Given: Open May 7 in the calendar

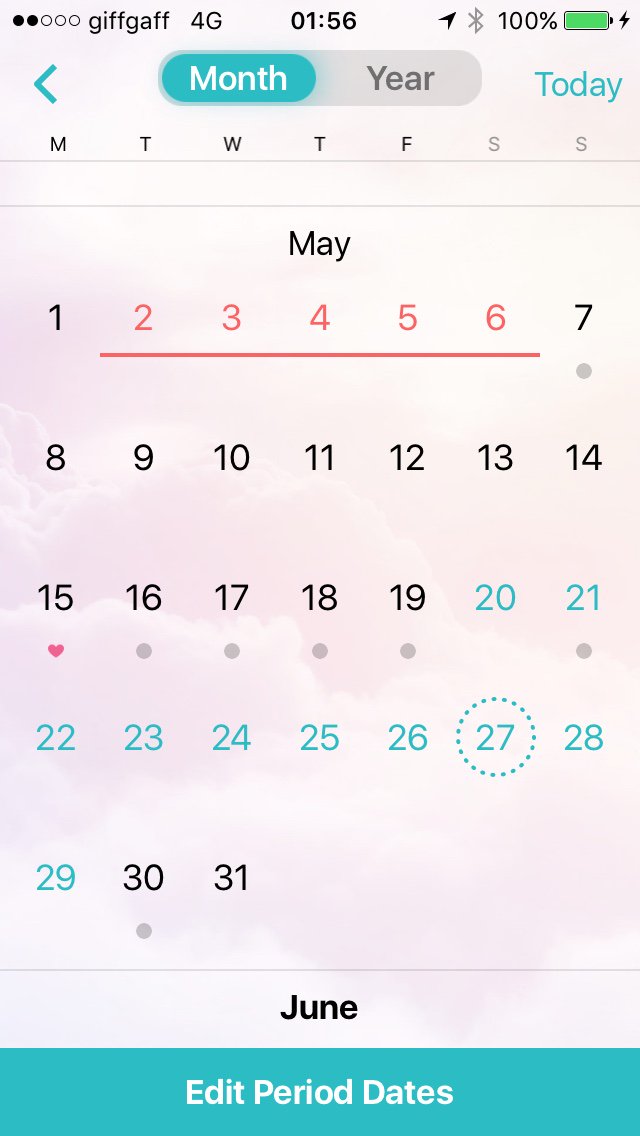Looking at the screenshot, I should click(584, 319).
